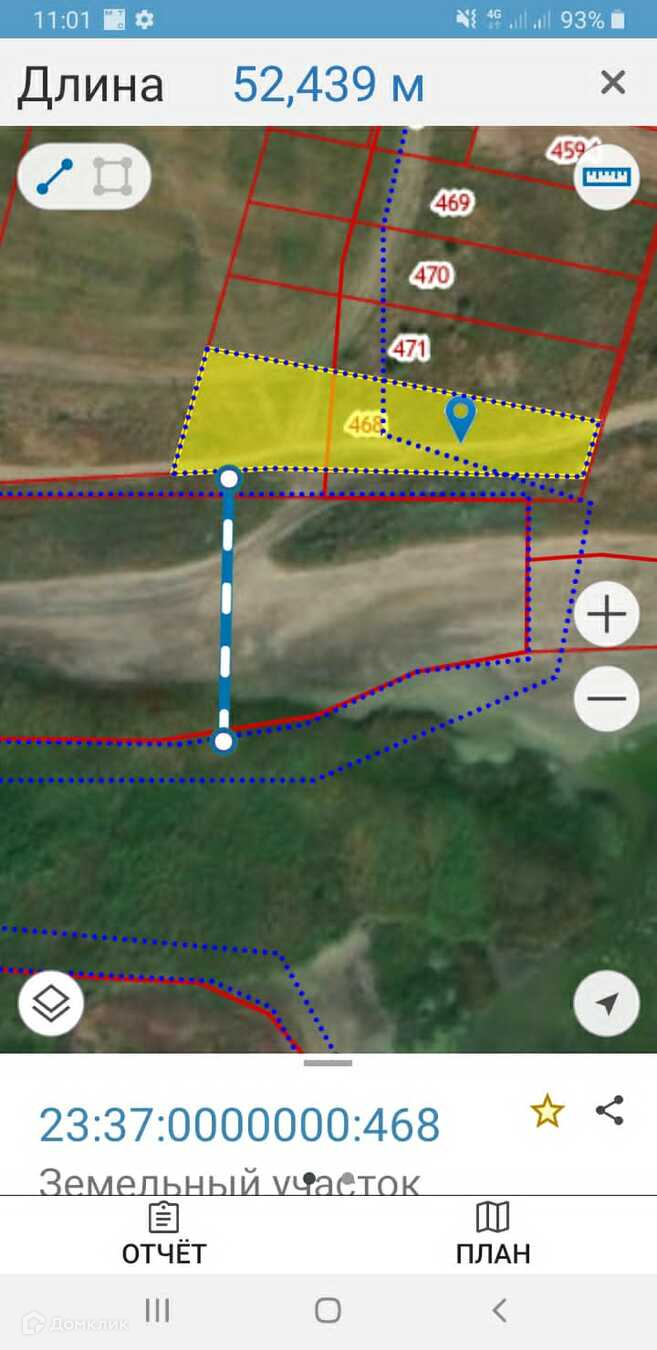The width and height of the screenshot is (657, 1350).
Task: Tap the blue location pin on parcel
Action: (460, 416)
